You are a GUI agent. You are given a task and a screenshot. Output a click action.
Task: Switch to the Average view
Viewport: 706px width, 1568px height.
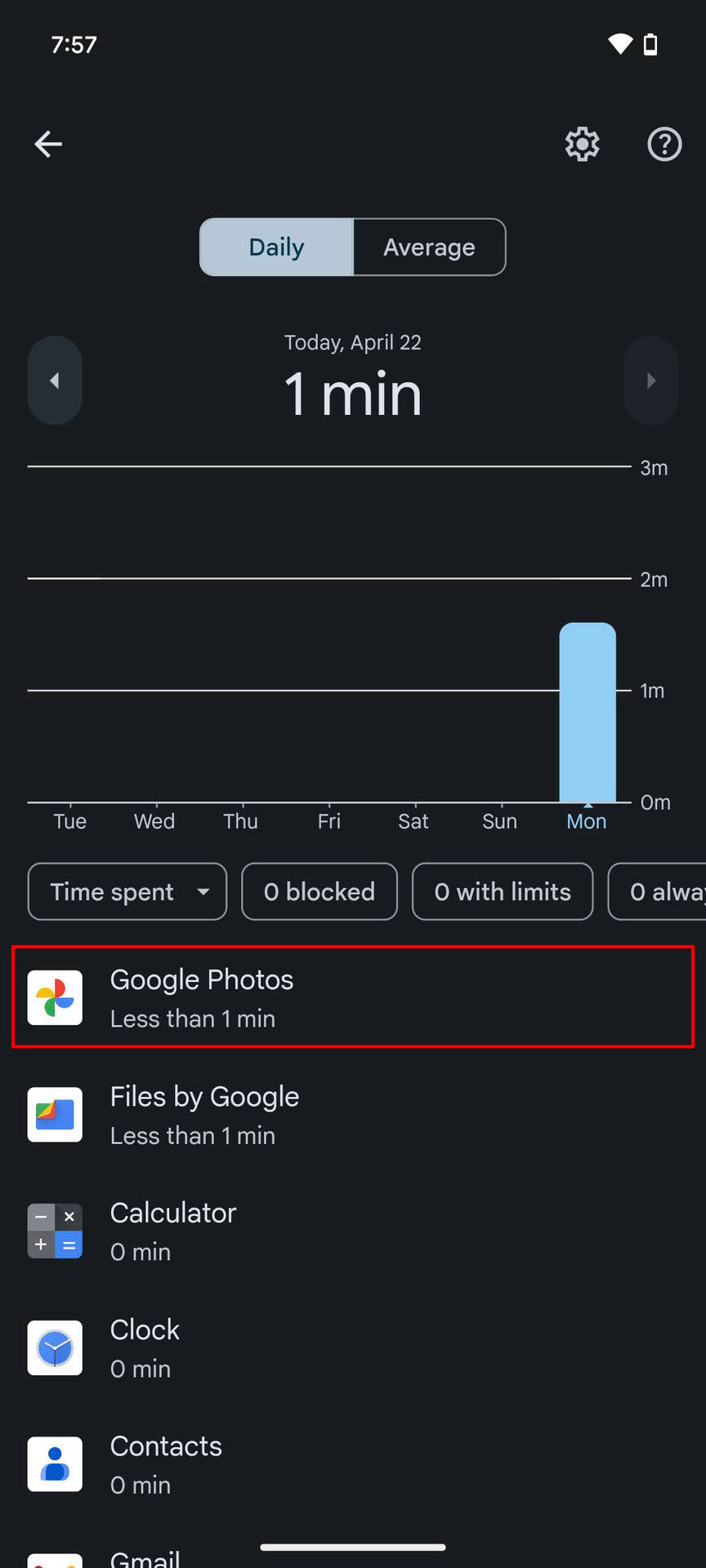[429, 247]
